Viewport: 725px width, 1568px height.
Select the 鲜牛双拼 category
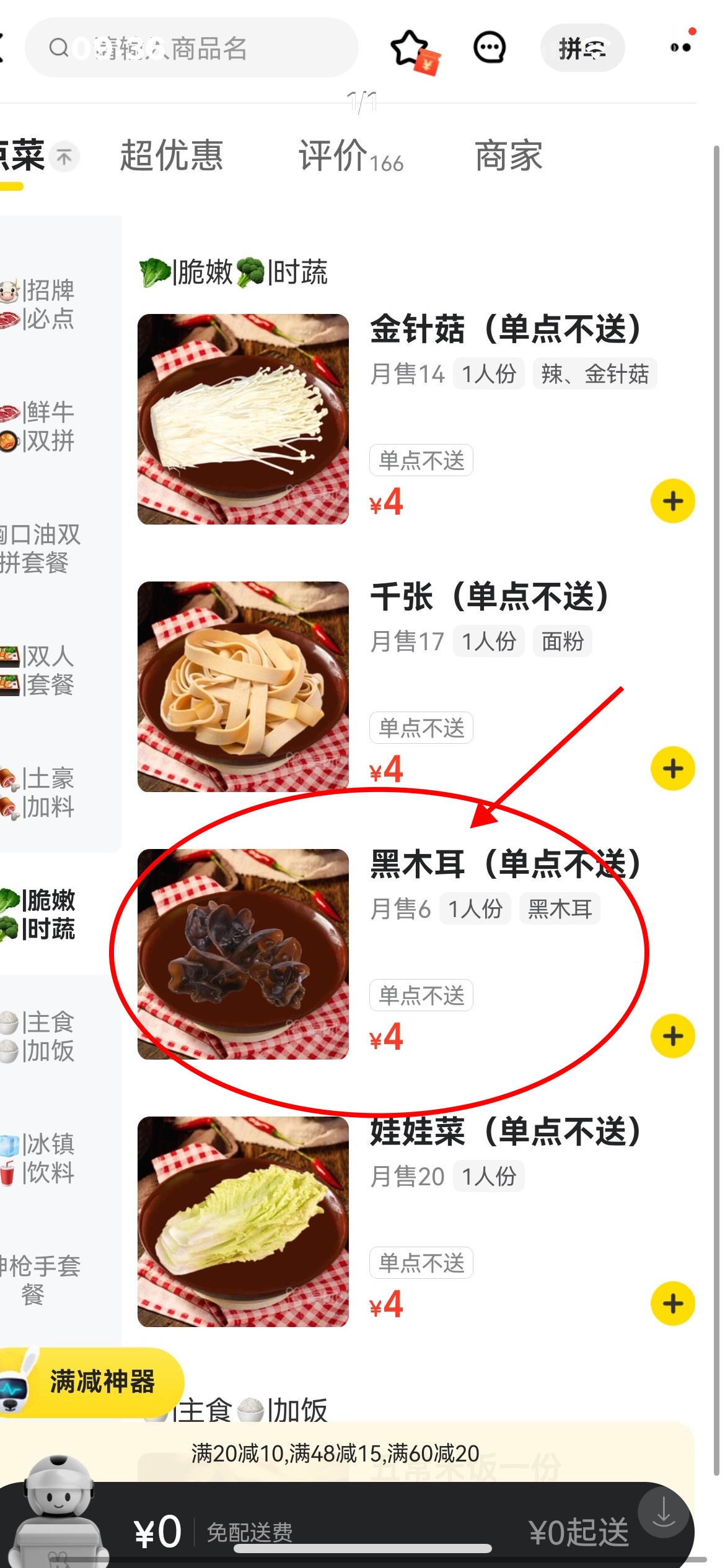pyautogui.click(x=43, y=426)
